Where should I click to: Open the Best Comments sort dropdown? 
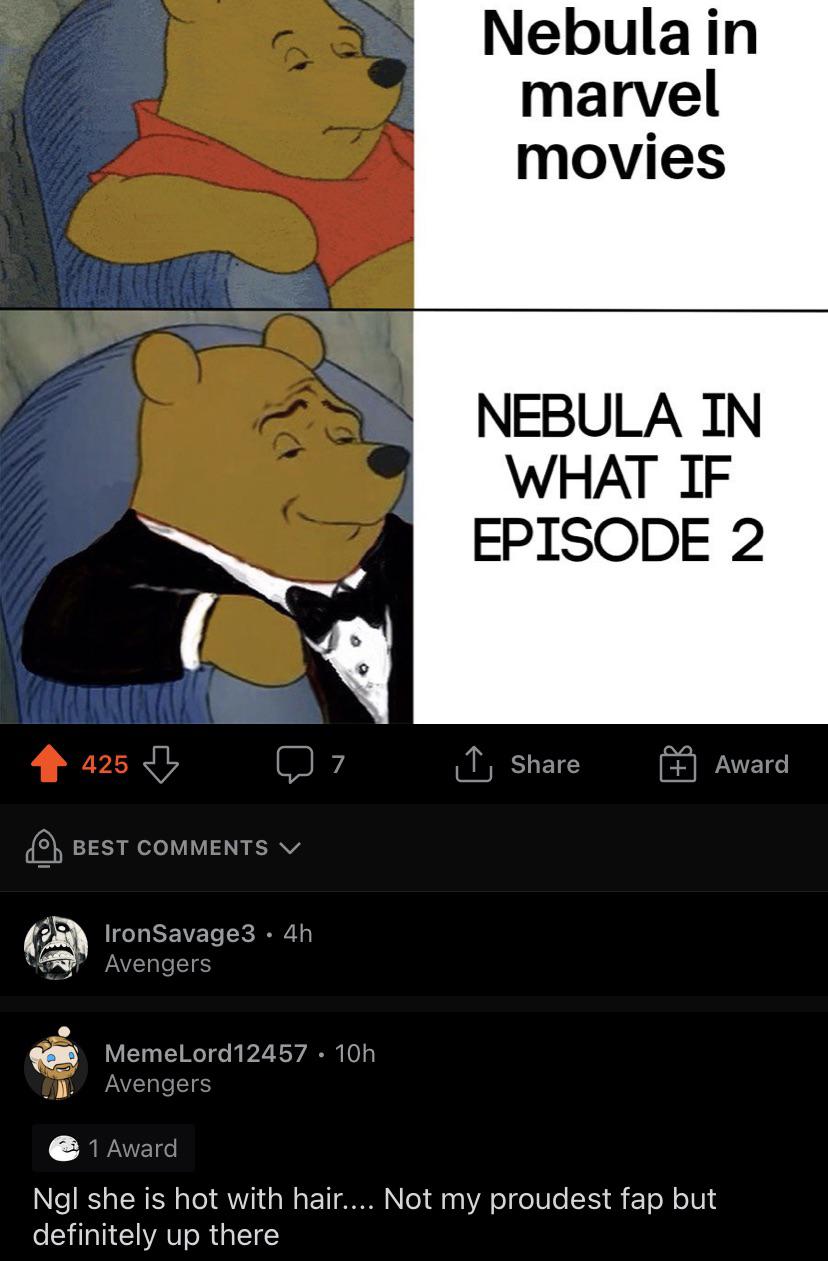[x=165, y=848]
